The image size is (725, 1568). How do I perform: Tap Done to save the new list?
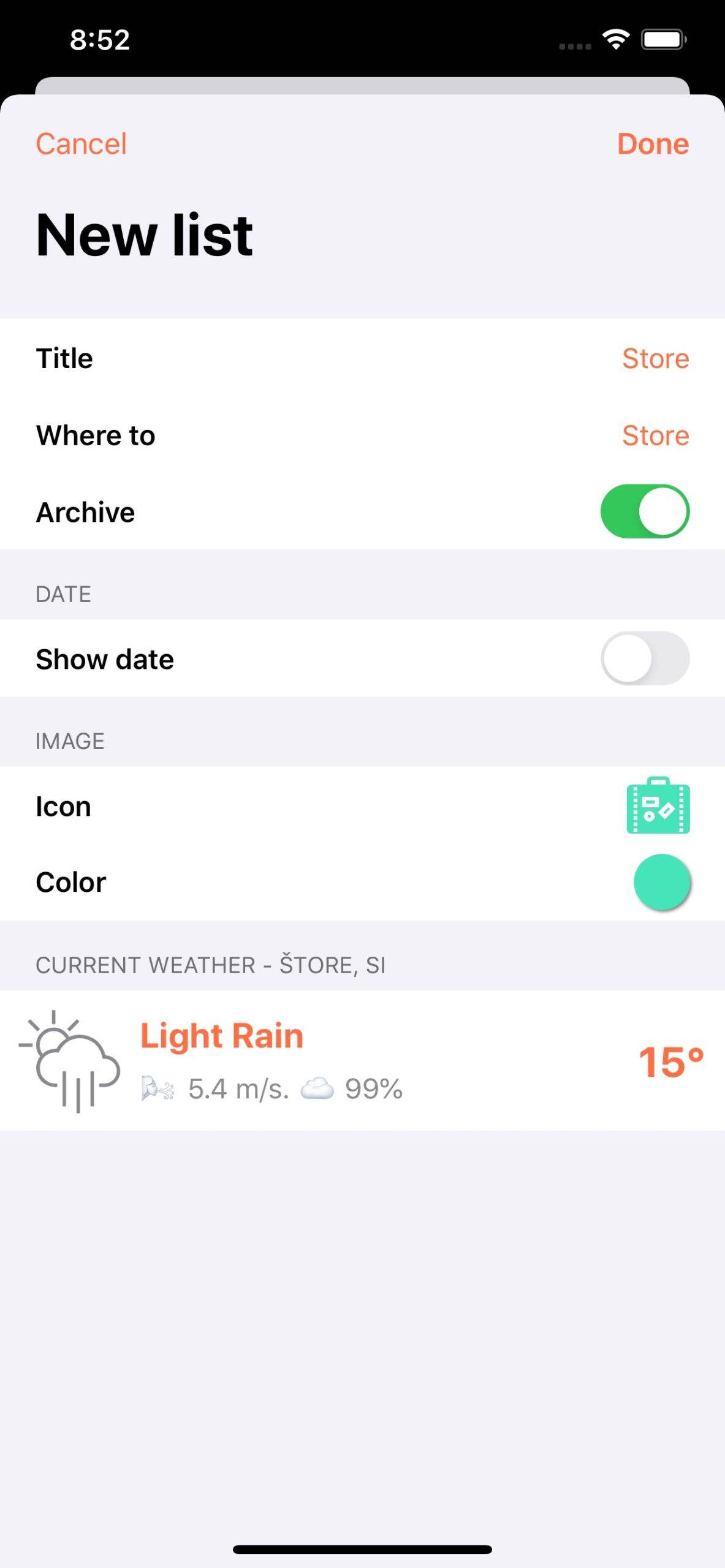(x=653, y=143)
